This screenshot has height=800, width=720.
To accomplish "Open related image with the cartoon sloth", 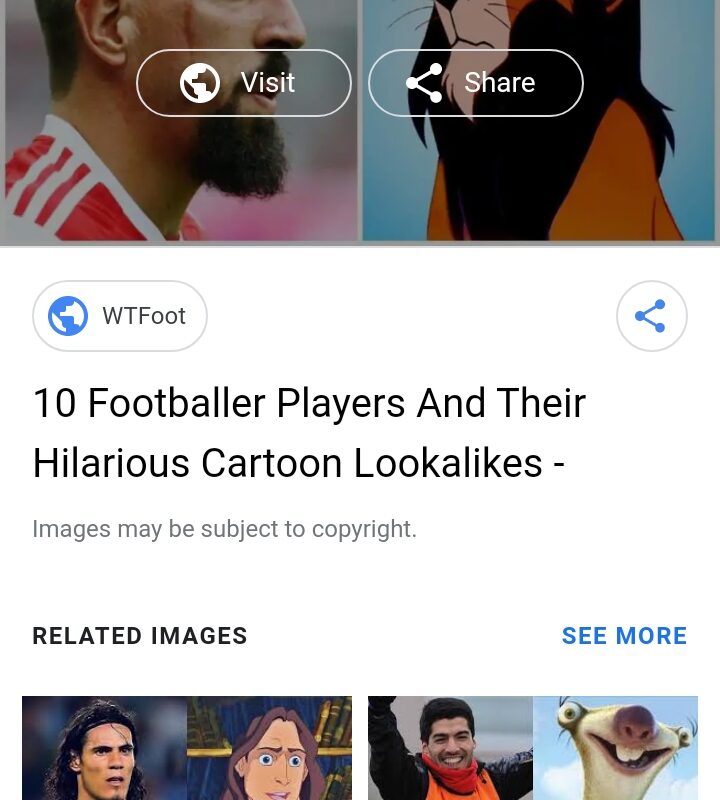I will coord(533,748).
